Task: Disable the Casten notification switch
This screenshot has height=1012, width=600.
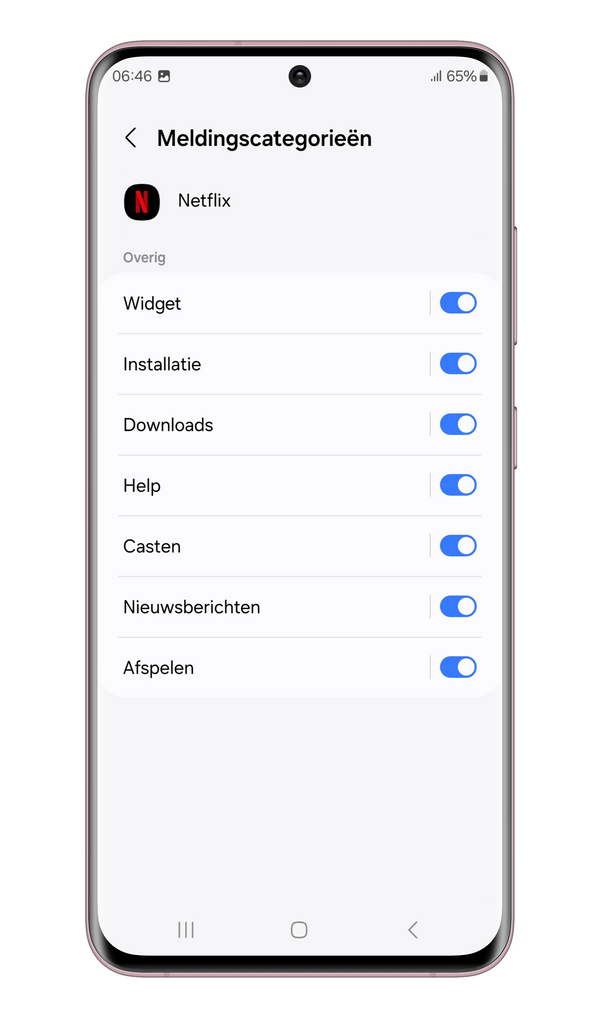Action: tap(458, 545)
